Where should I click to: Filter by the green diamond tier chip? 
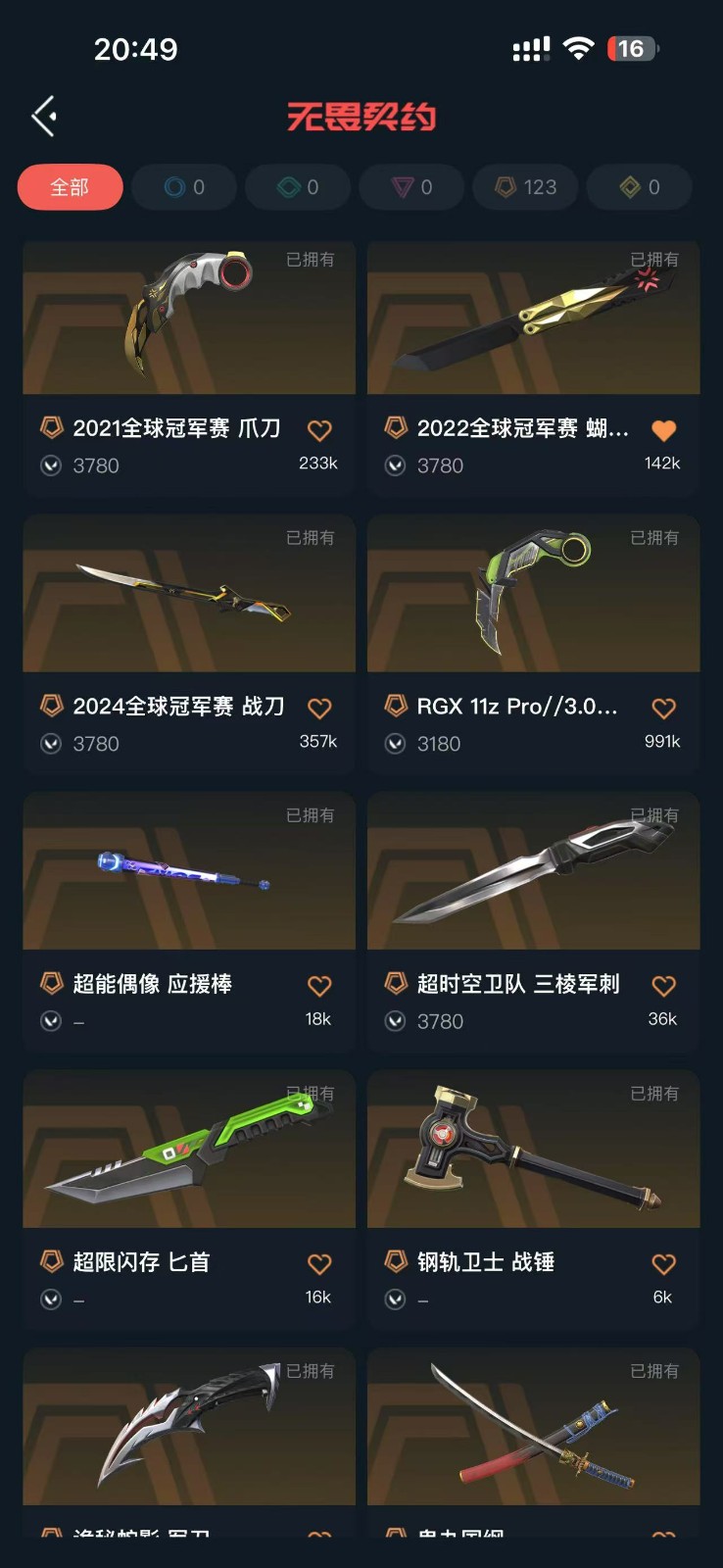coord(298,187)
